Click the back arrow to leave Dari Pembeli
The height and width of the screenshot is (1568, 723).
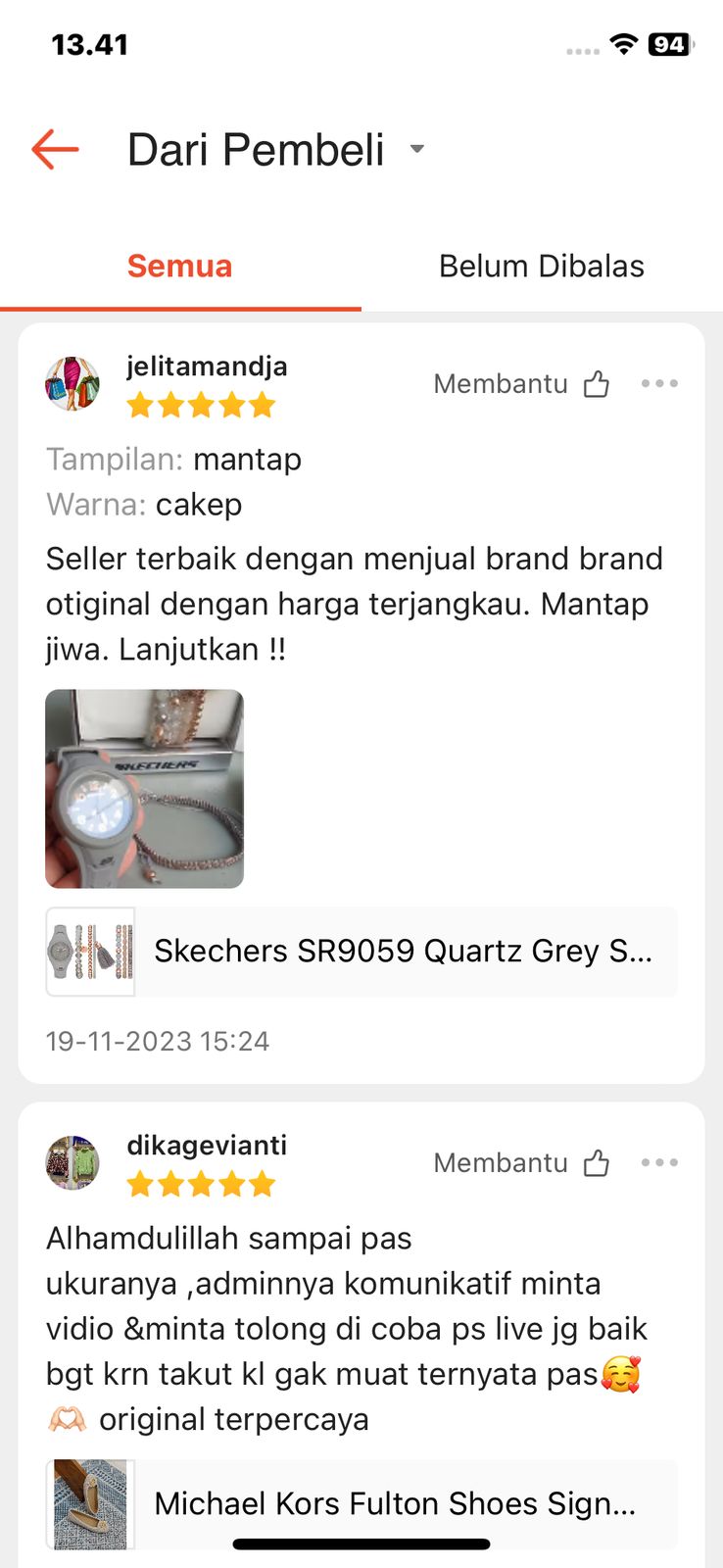pyautogui.click(x=56, y=149)
